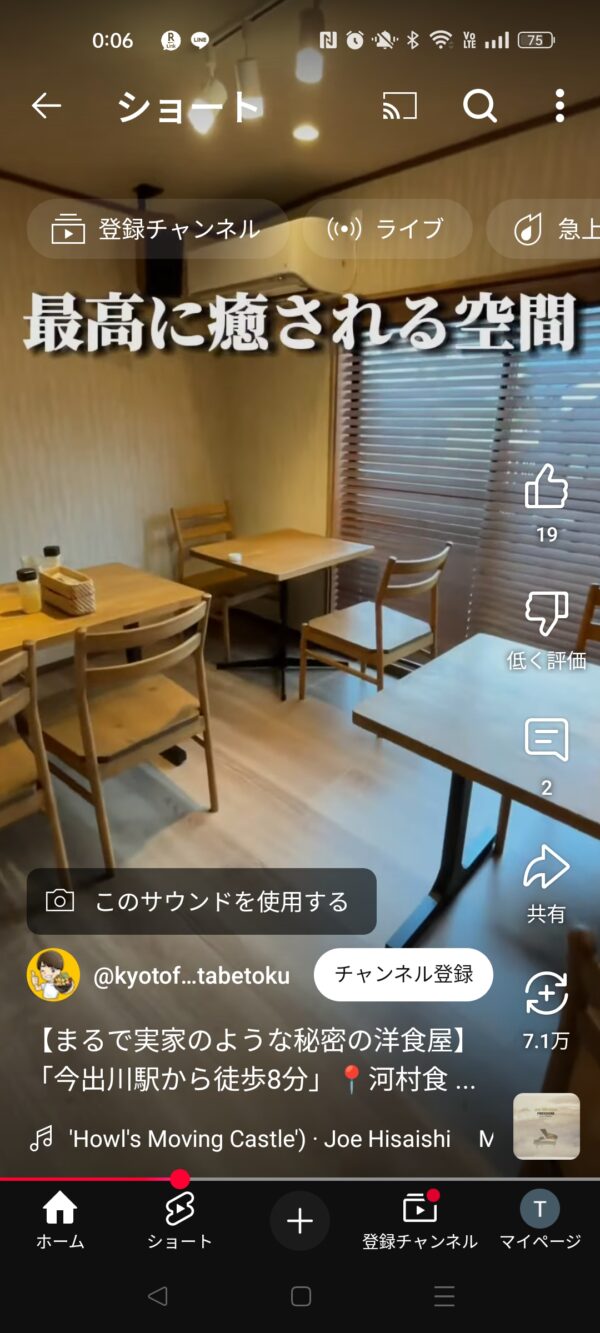The image size is (600, 1333).
Task: Select the 登録チャンネル chip
Action: 158,229
